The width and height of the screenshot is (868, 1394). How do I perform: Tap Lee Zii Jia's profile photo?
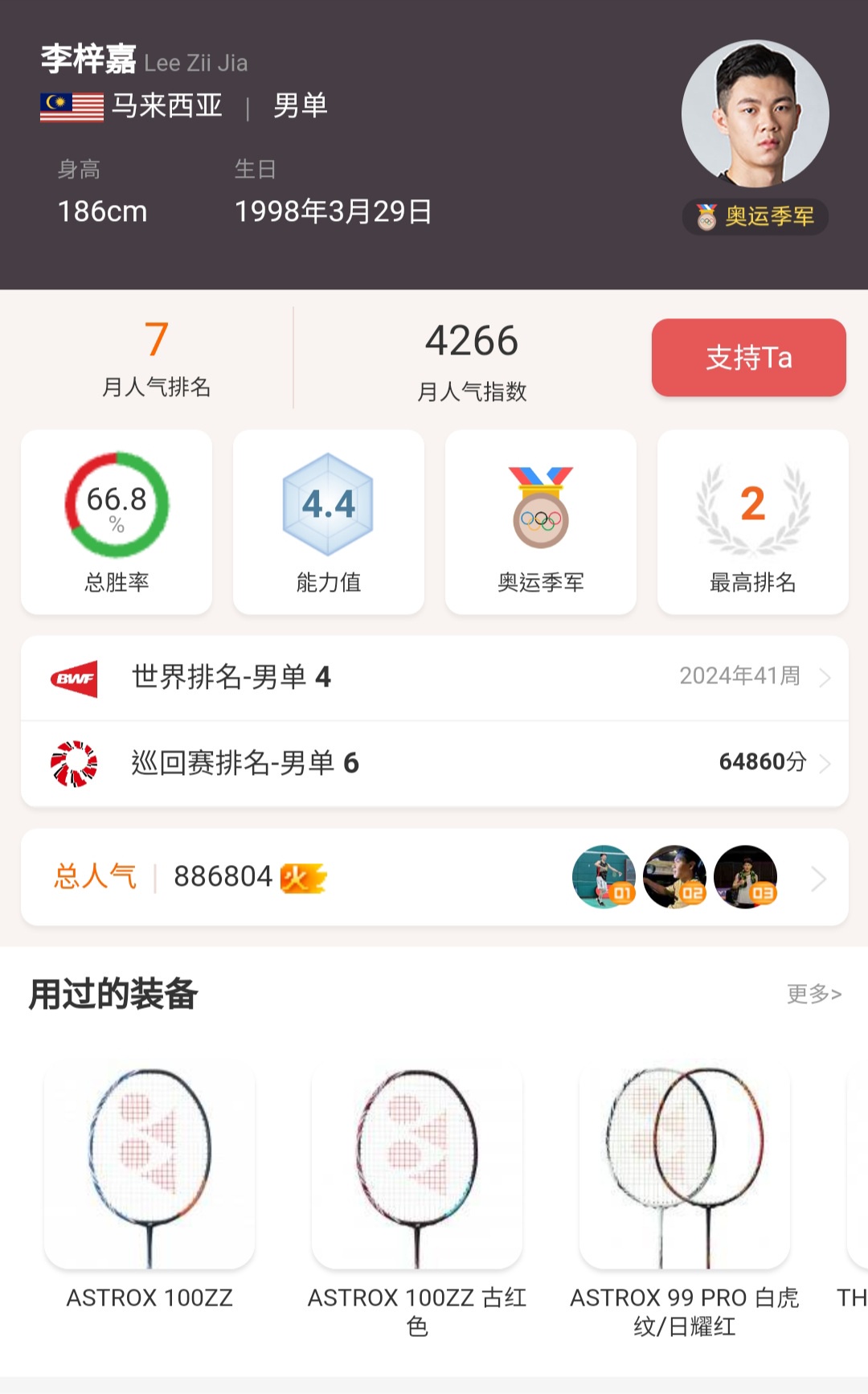[755, 113]
